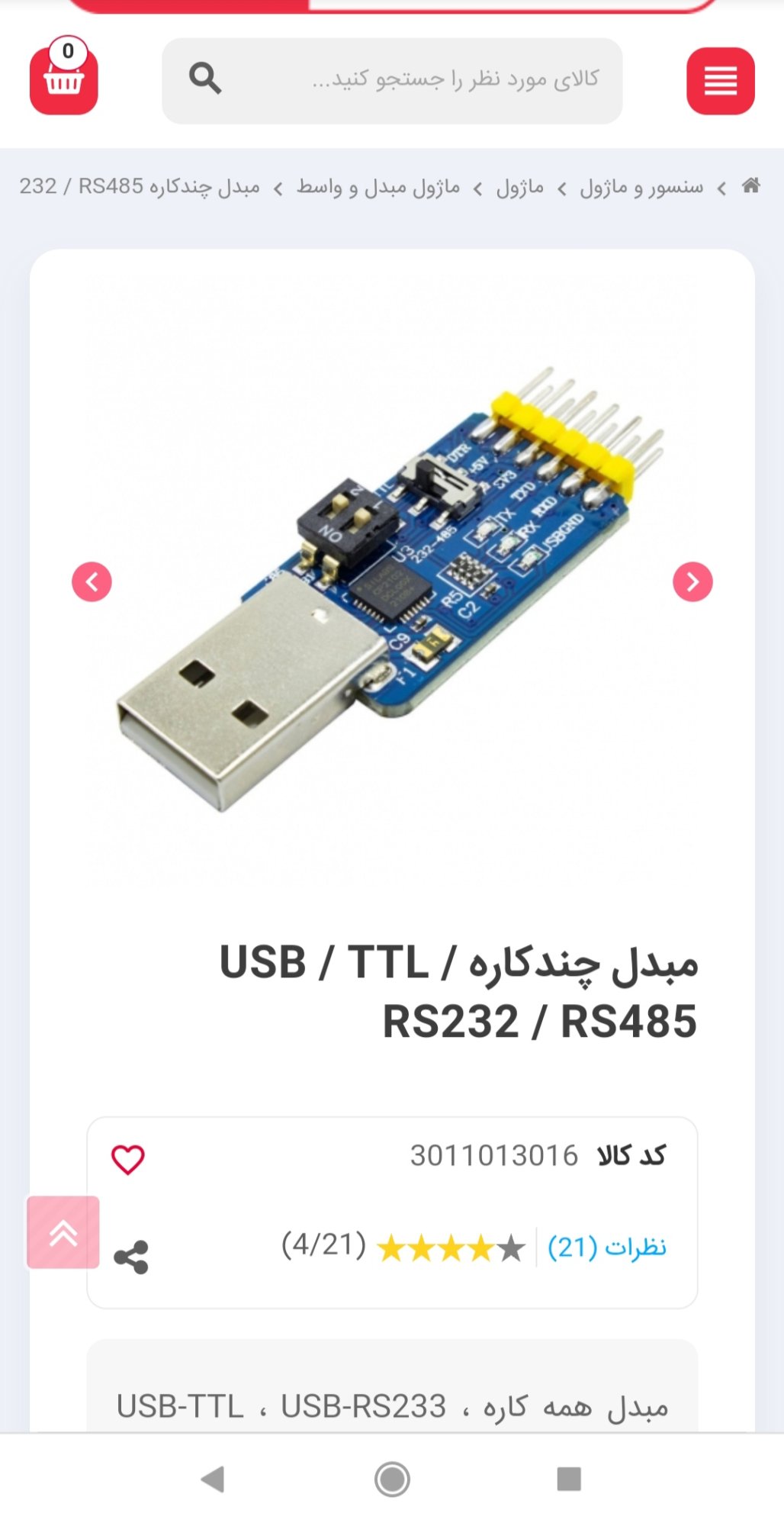The width and height of the screenshot is (784, 1526).
Task: Open ماژول مبدل و واسط breadcrumb
Action: click(x=378, y=187)
